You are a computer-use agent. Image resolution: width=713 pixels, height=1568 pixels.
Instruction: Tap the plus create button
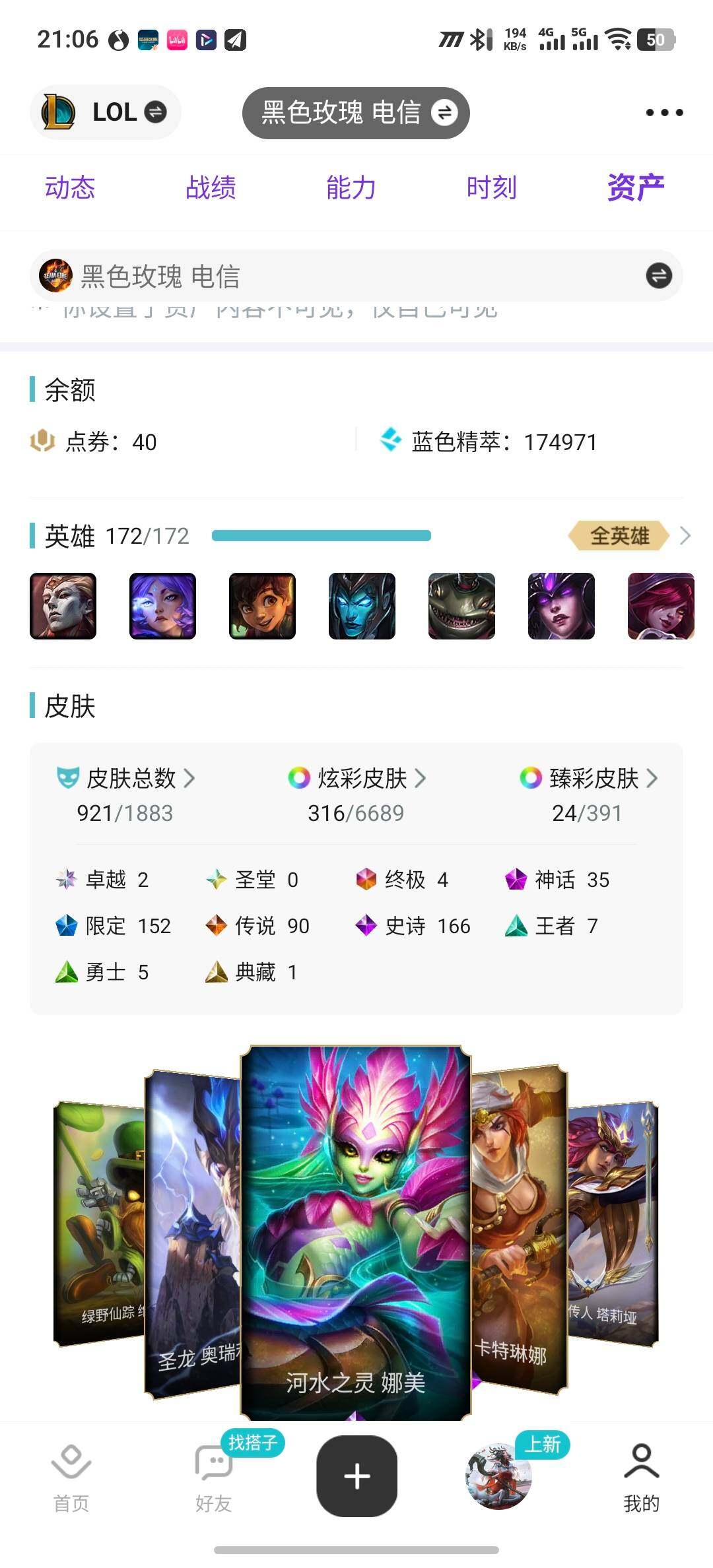356,1476
